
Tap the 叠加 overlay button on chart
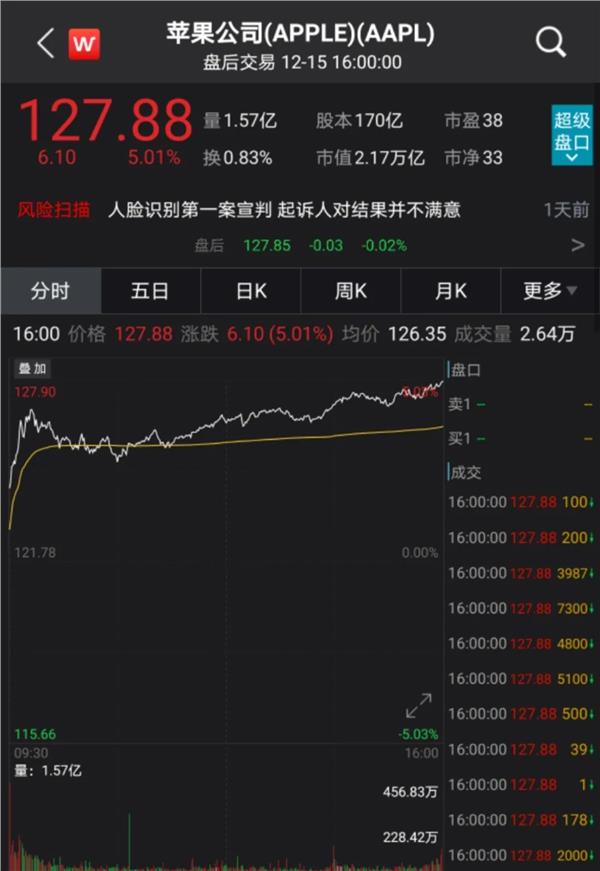tap(30, 369)
